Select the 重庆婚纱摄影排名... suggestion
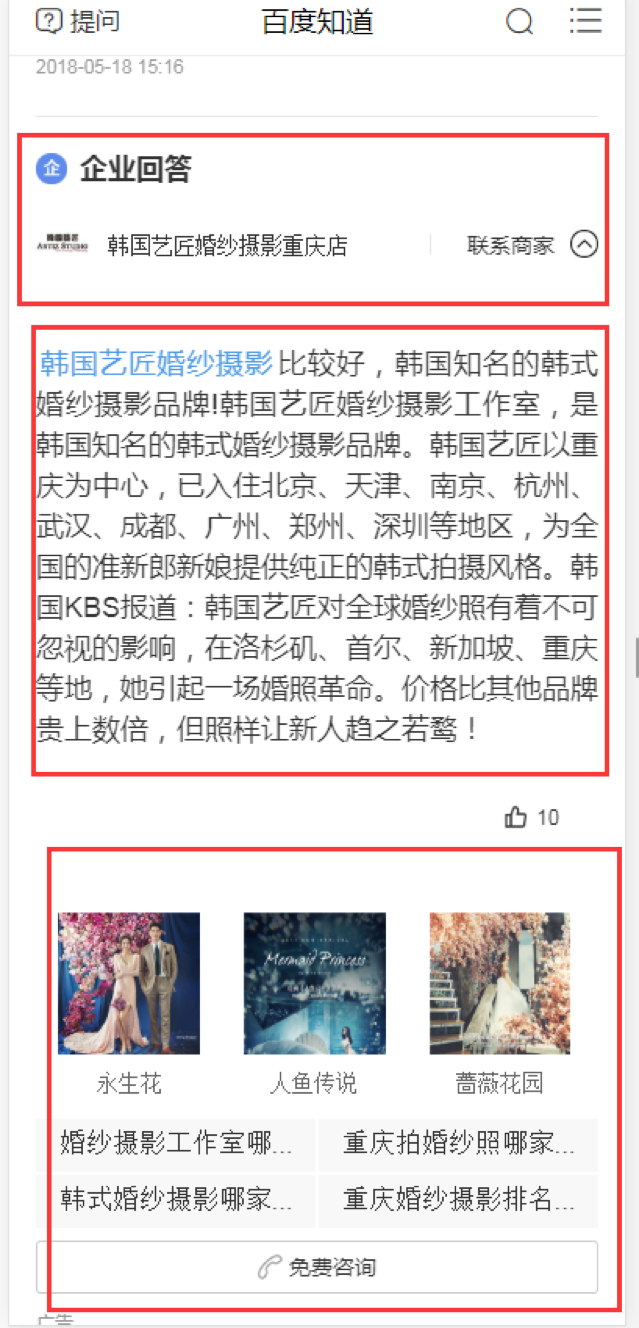The width and height of the screenshot is (639, 1328). [459, 1200]
